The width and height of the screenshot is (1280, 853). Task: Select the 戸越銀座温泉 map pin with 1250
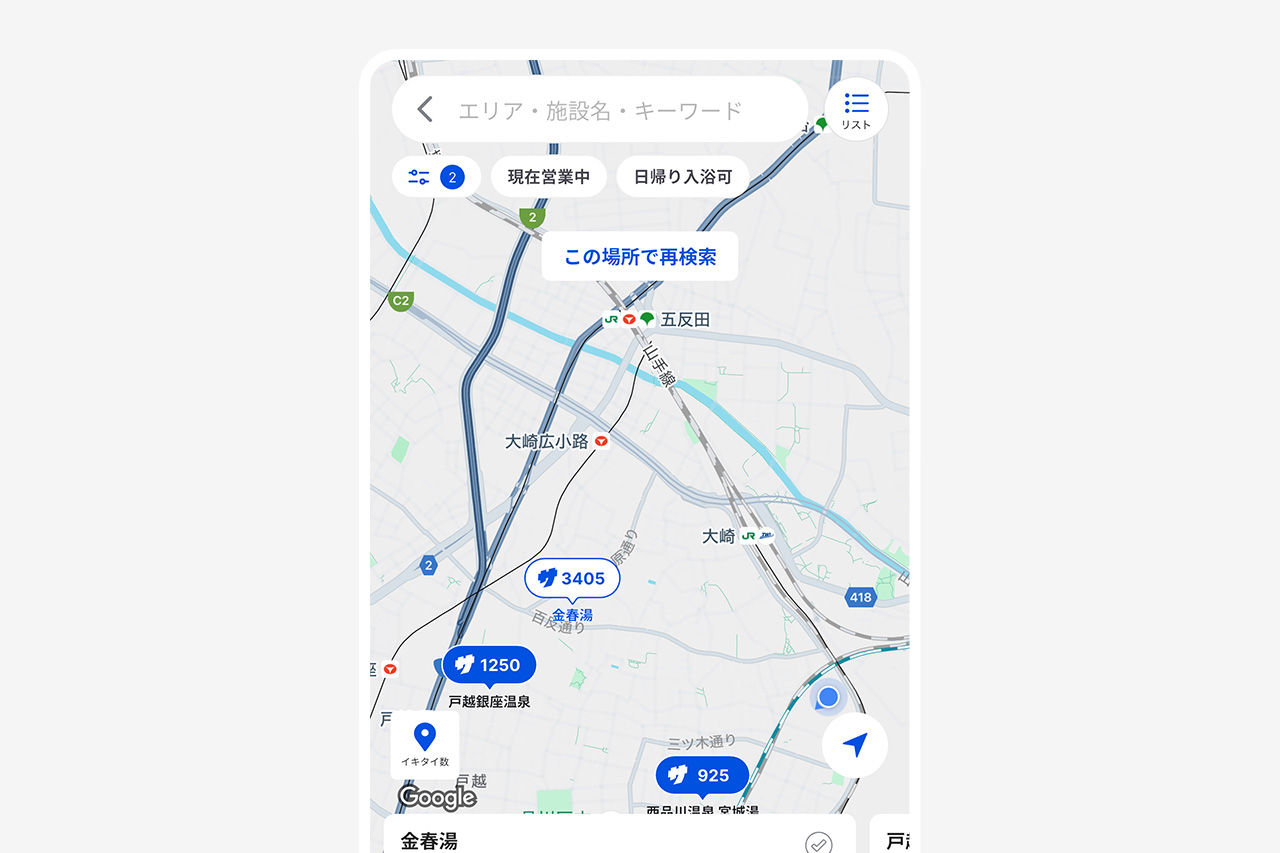(489, 666)
